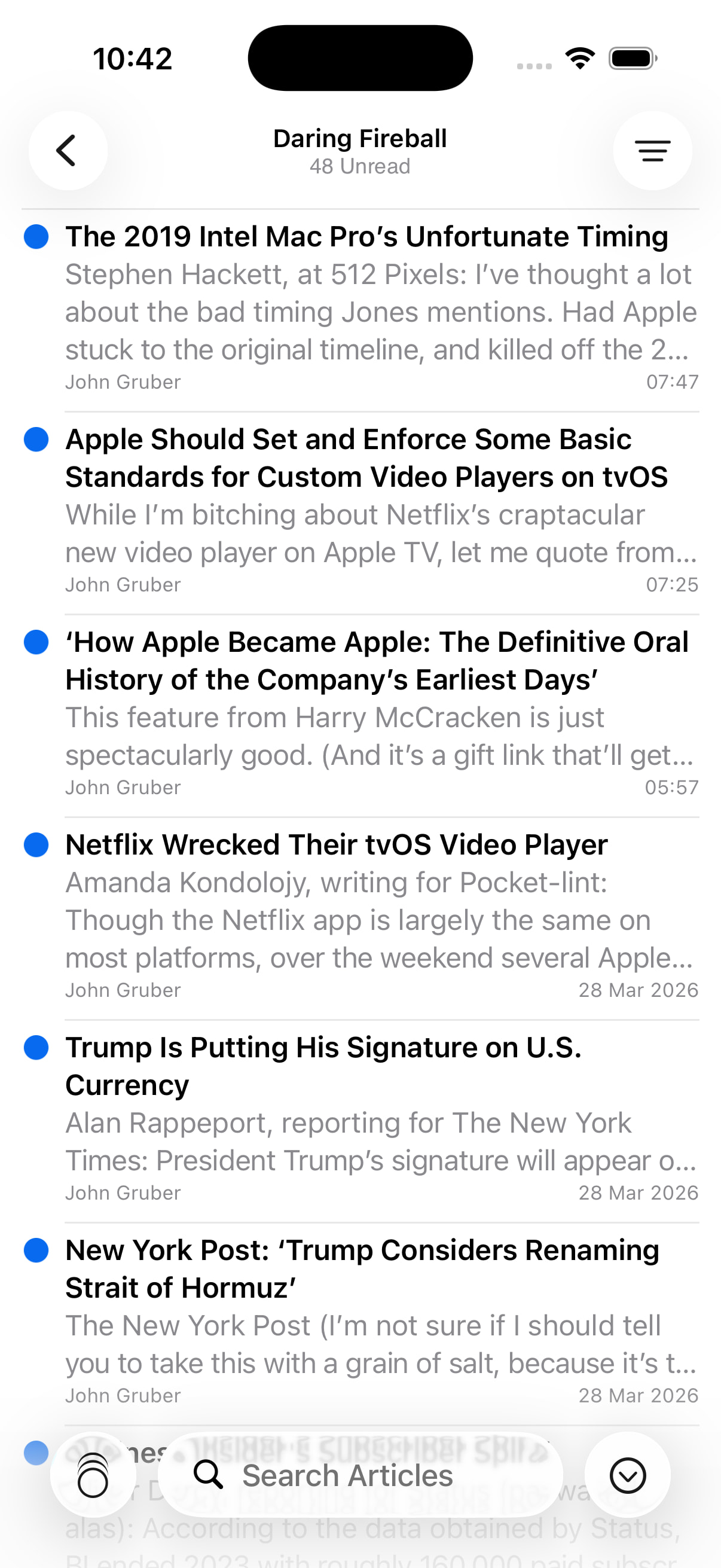Tap the circled down-chevron button
The image size is (721, 1568).
[627, 1475]
